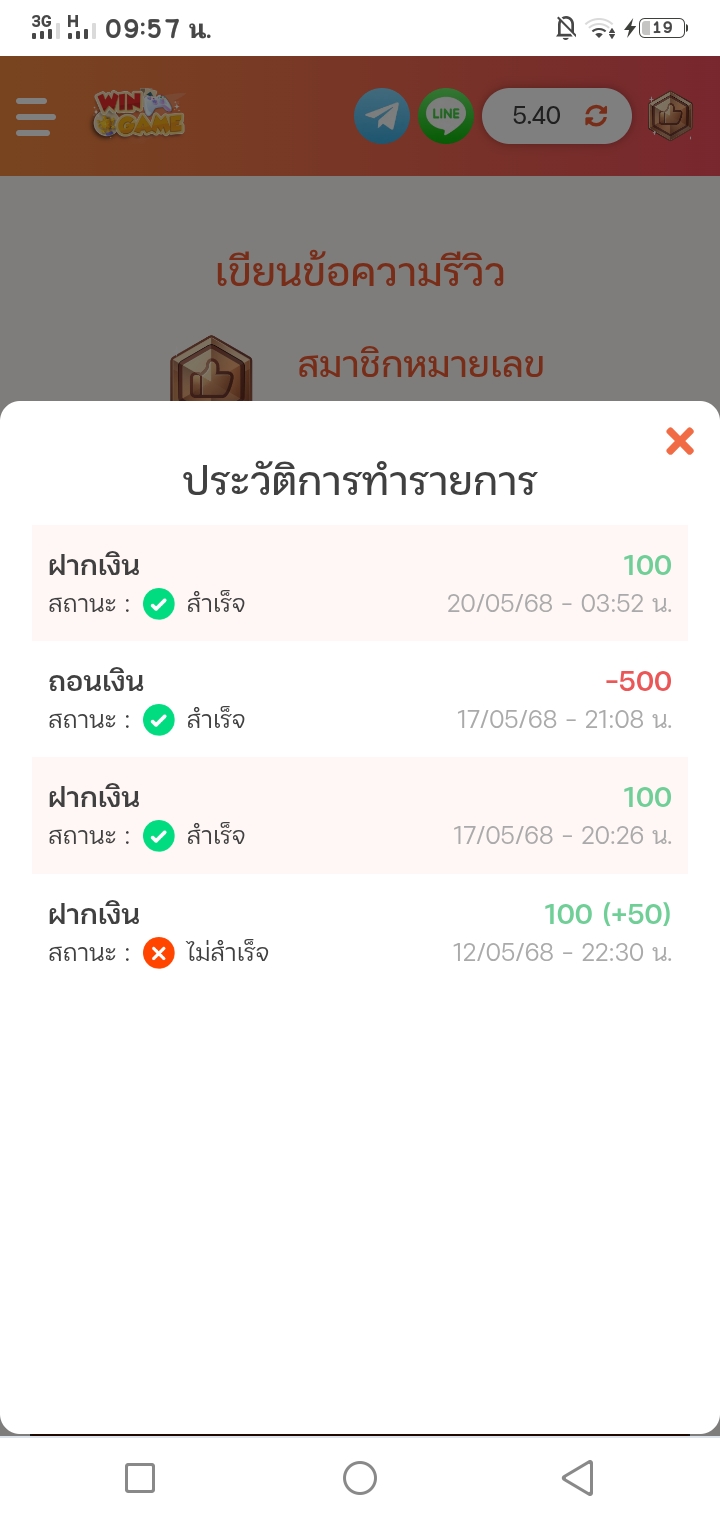Open the member rank badge icon
The width and height of the screenshot is (720, 1520).
point(671,116)
